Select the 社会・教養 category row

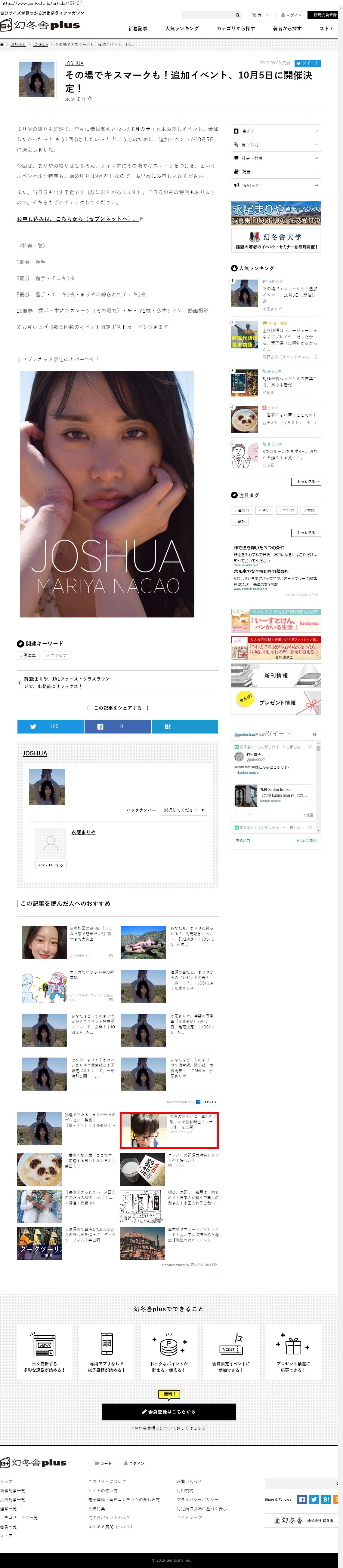[x=276, y=158]
